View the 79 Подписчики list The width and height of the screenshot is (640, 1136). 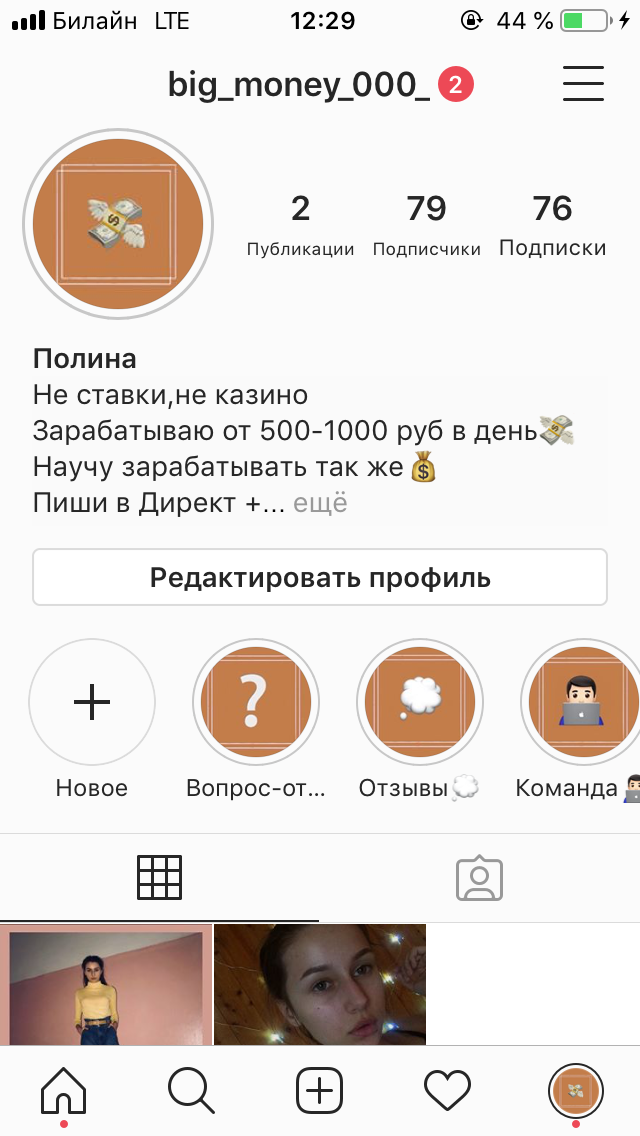coord(426,225)
